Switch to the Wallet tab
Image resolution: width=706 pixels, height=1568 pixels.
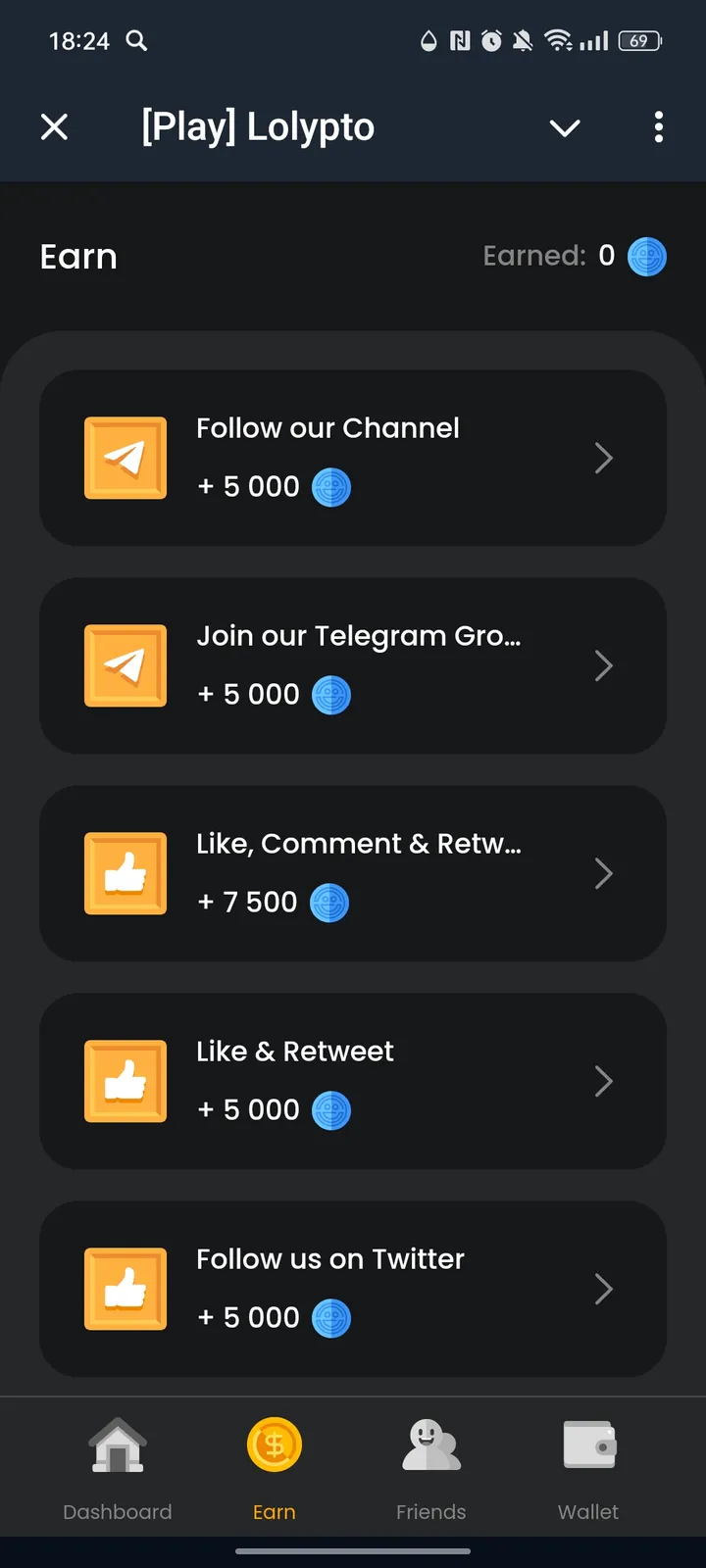click(x=587, y=1470)
